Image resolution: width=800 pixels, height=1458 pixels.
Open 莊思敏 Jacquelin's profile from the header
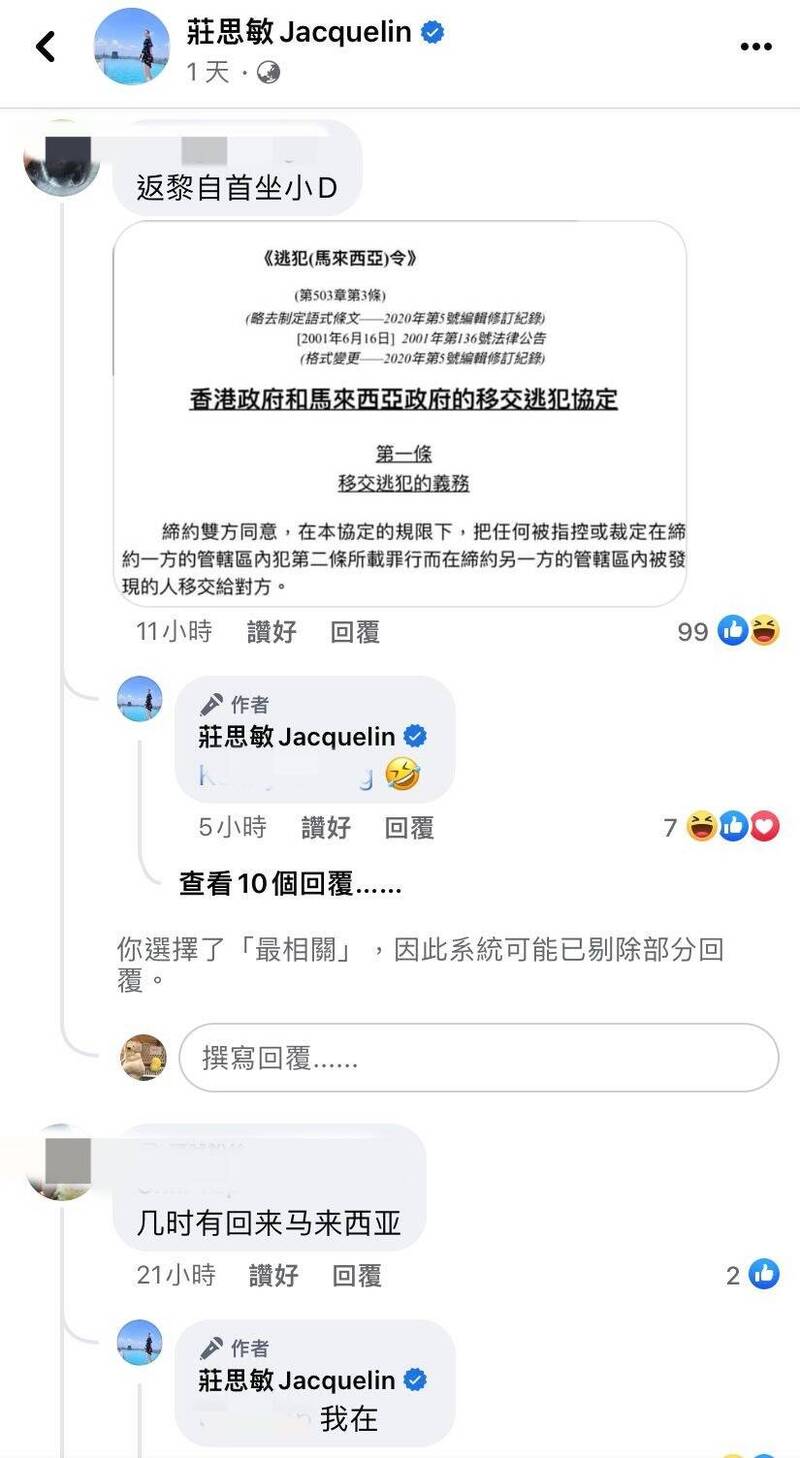pyautogui.click(x=298, y=32)
